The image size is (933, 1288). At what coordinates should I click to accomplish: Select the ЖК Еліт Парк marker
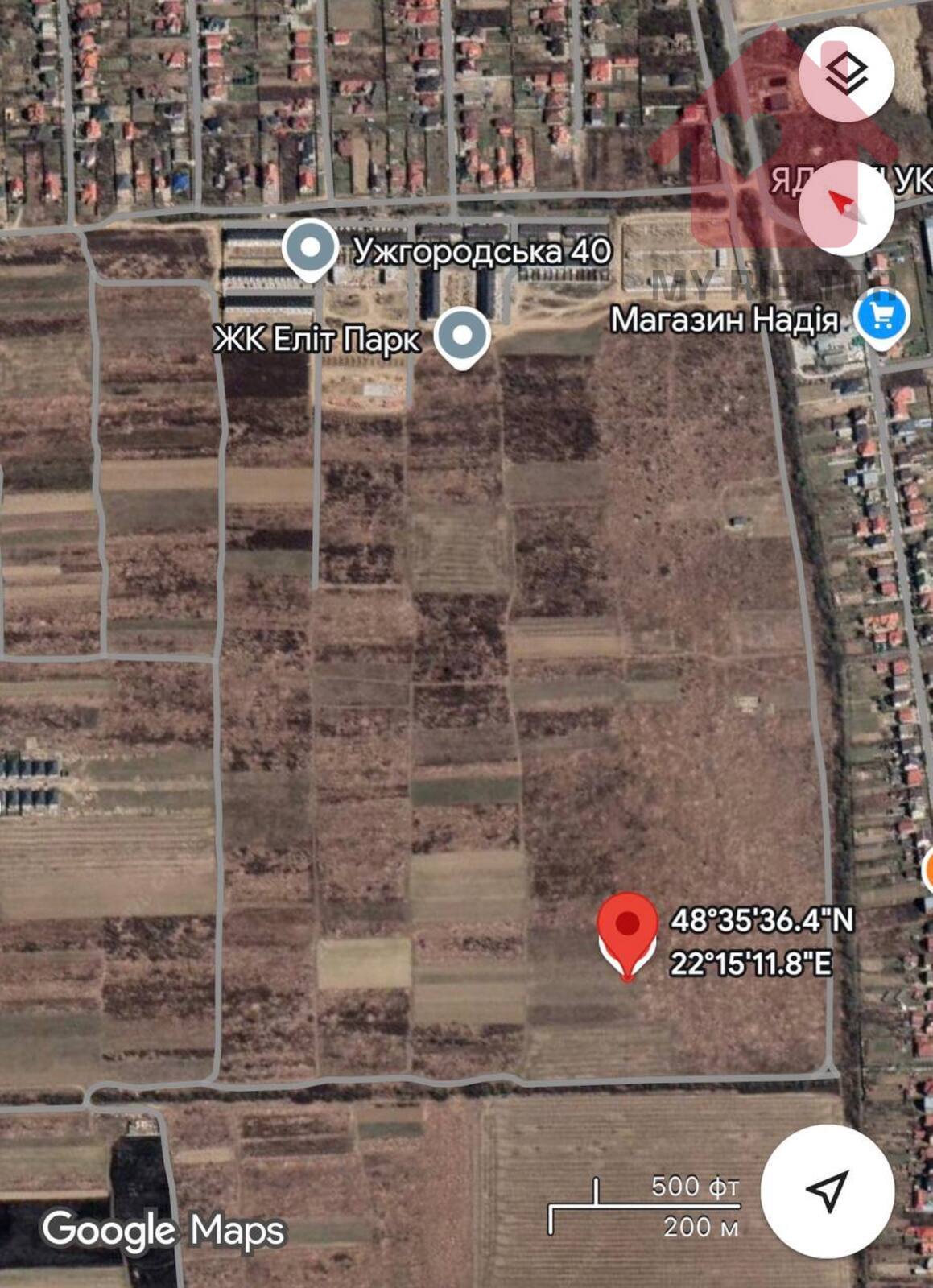coord(462,336)
